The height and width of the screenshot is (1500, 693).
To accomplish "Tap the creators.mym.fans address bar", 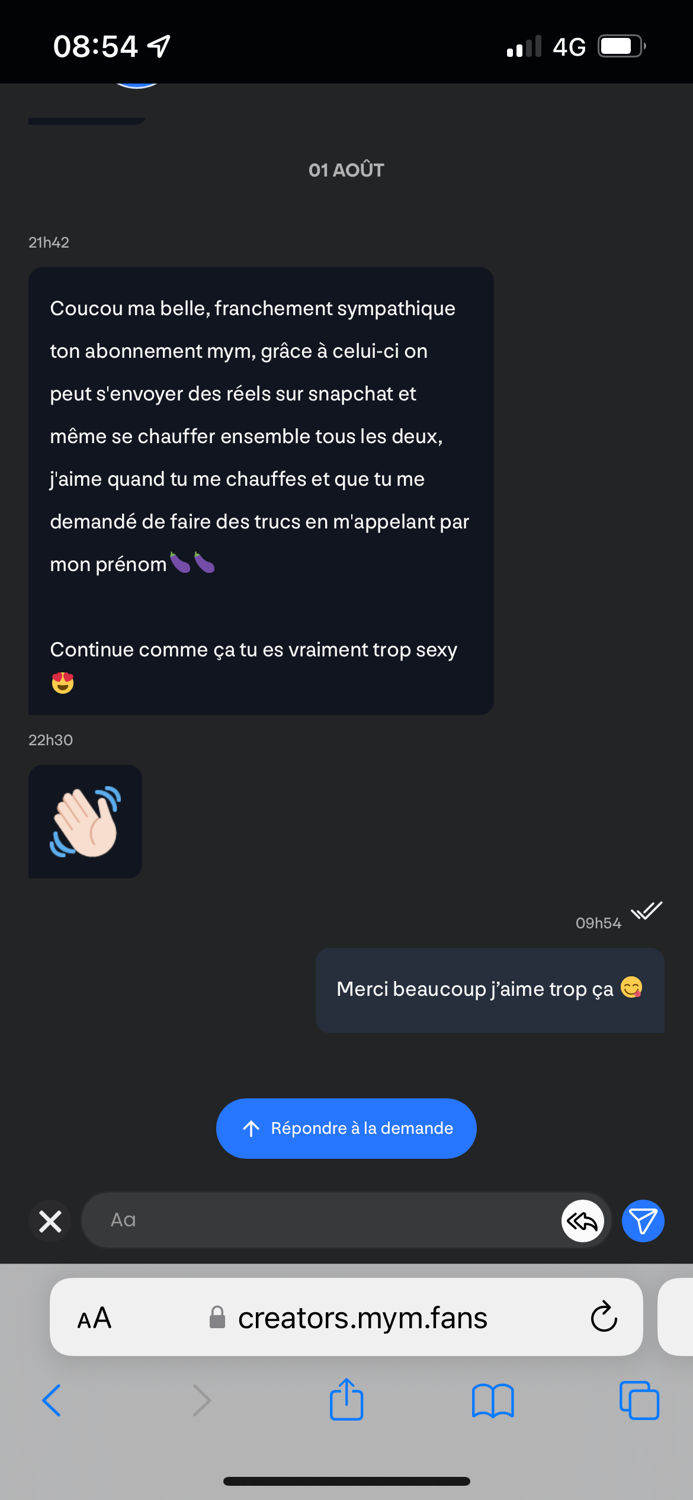I will point(346,1317).
